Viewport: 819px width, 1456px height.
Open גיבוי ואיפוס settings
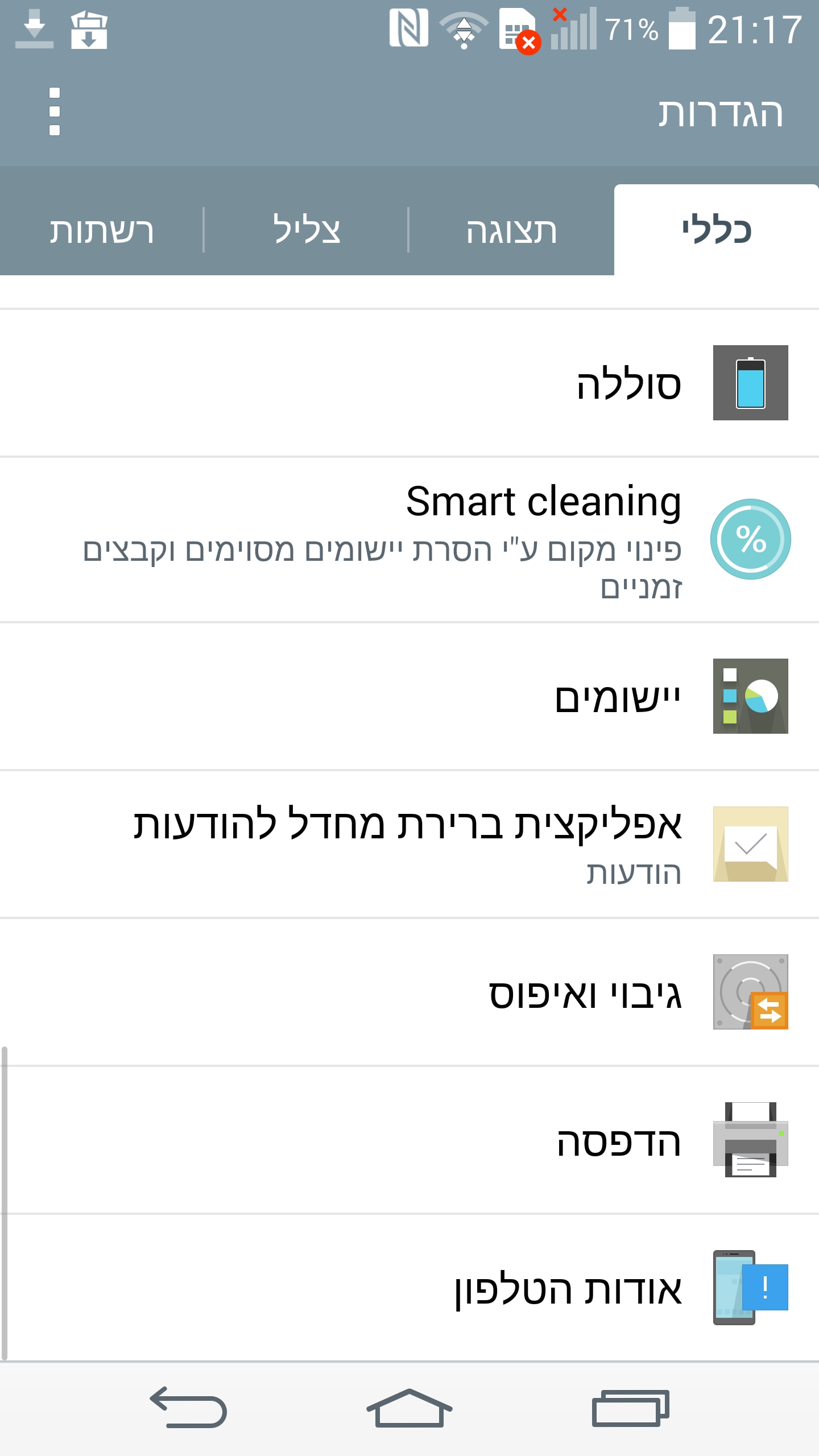tap(409, 993)
